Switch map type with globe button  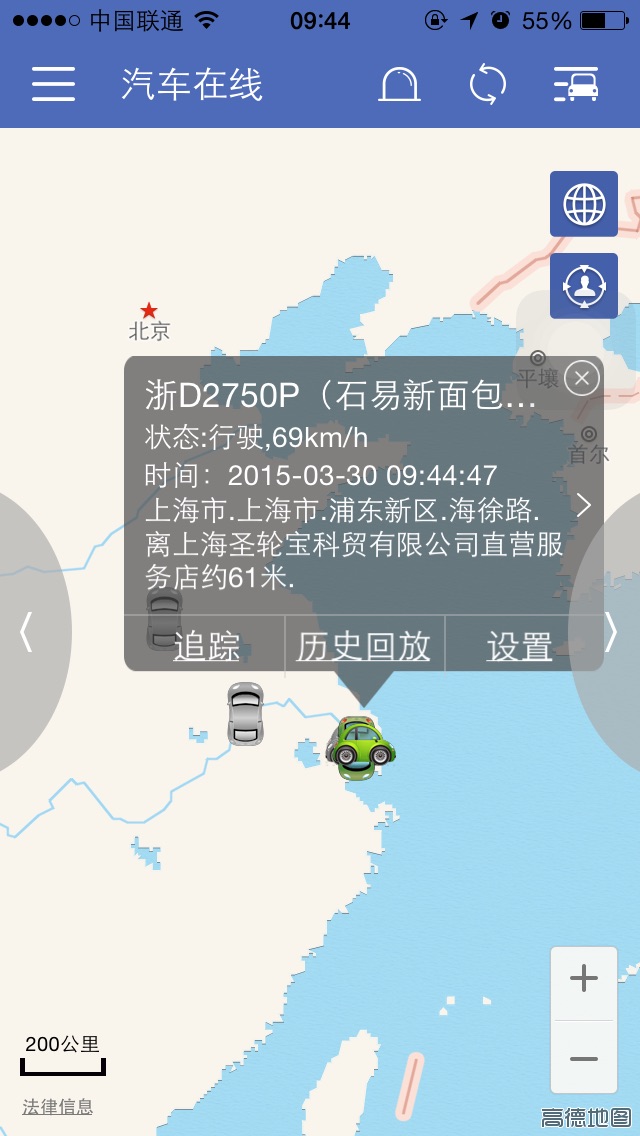583,204
